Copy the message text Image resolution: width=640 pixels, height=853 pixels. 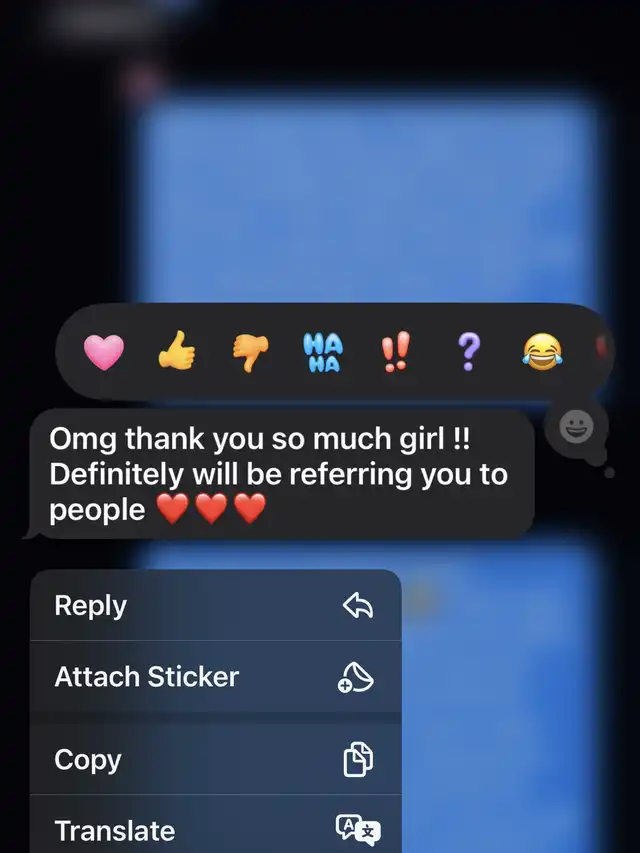(216, 759)
